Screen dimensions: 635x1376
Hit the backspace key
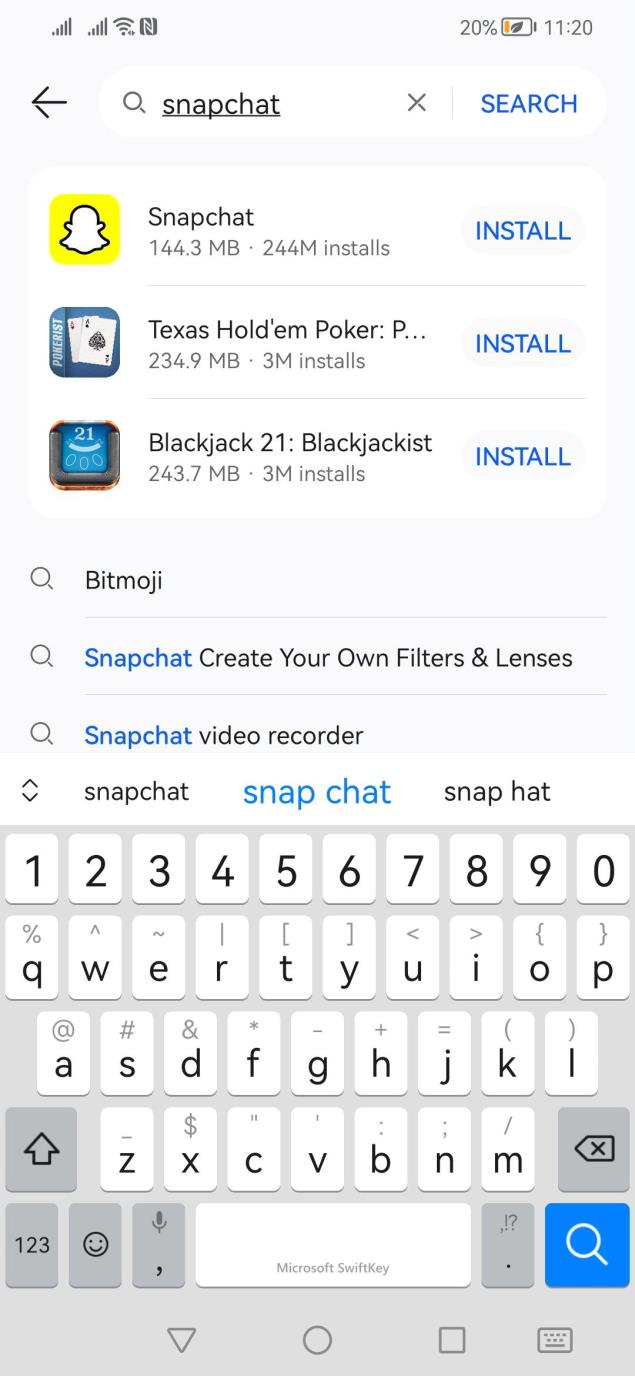(594, 1149)
